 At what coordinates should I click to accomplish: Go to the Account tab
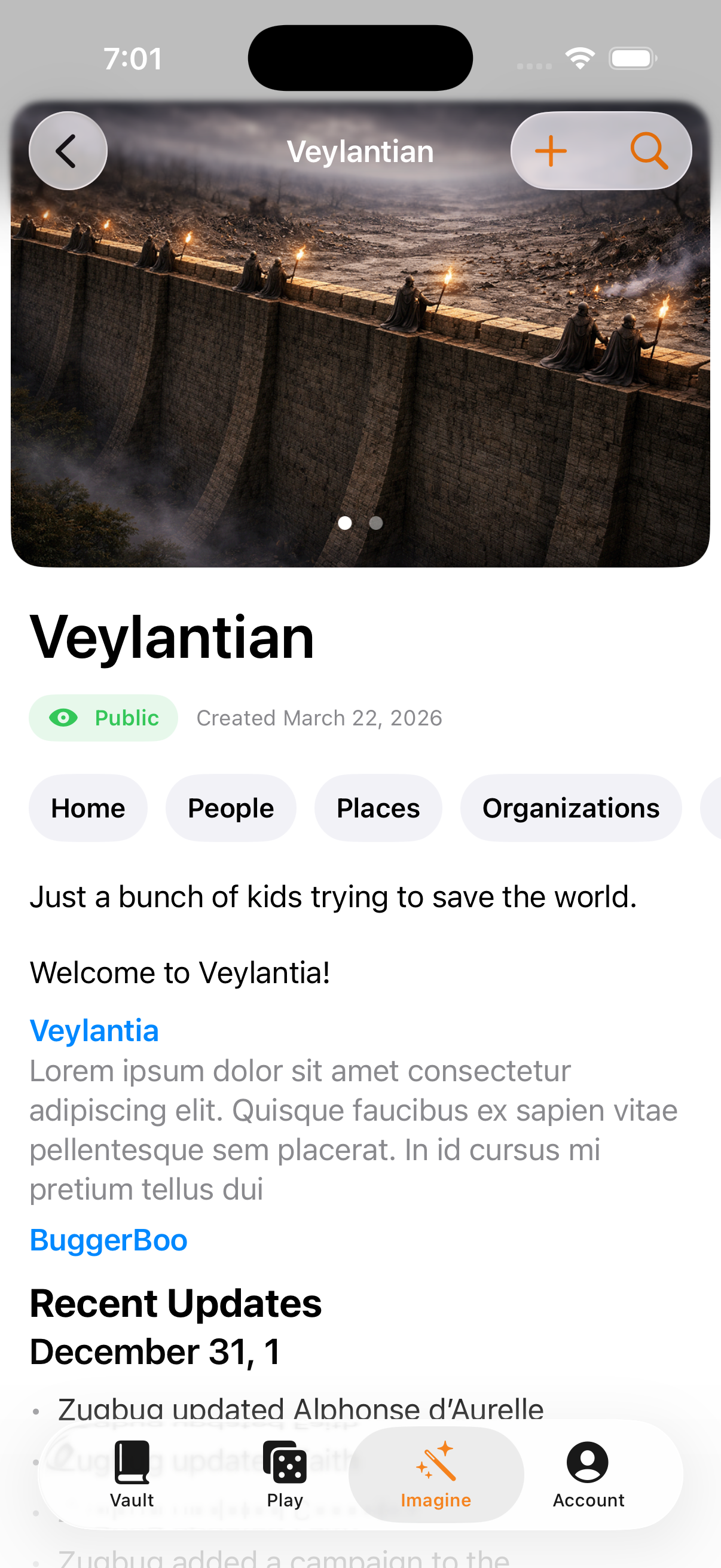pyautogui.click(x=588, y=1474)
